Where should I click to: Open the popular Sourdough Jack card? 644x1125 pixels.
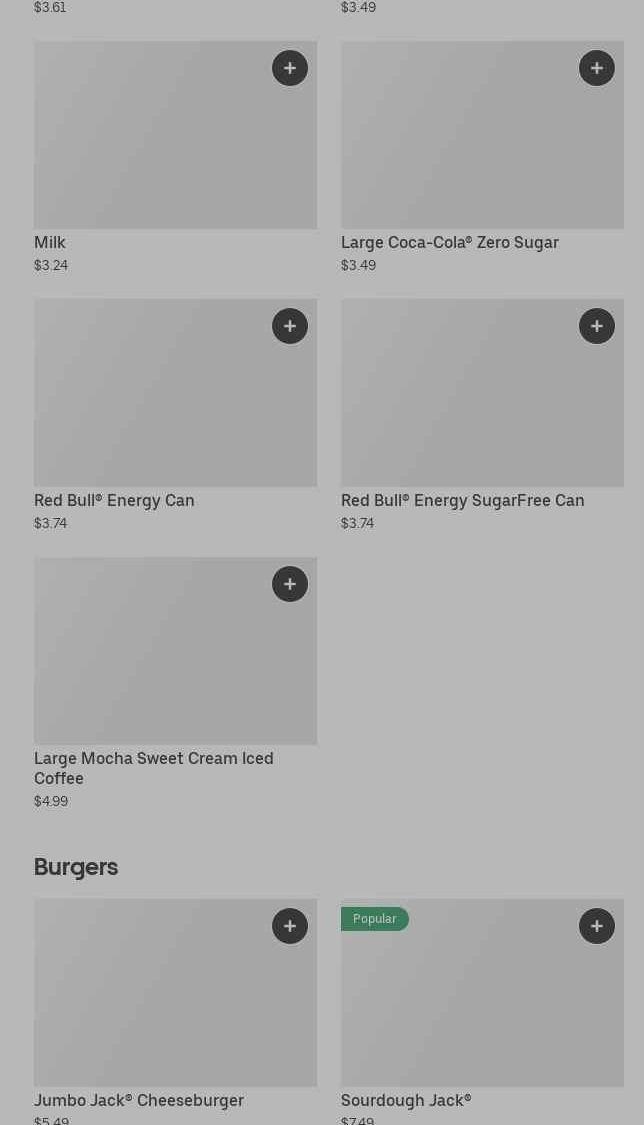pyautogui.click(x=482, y=1012)
